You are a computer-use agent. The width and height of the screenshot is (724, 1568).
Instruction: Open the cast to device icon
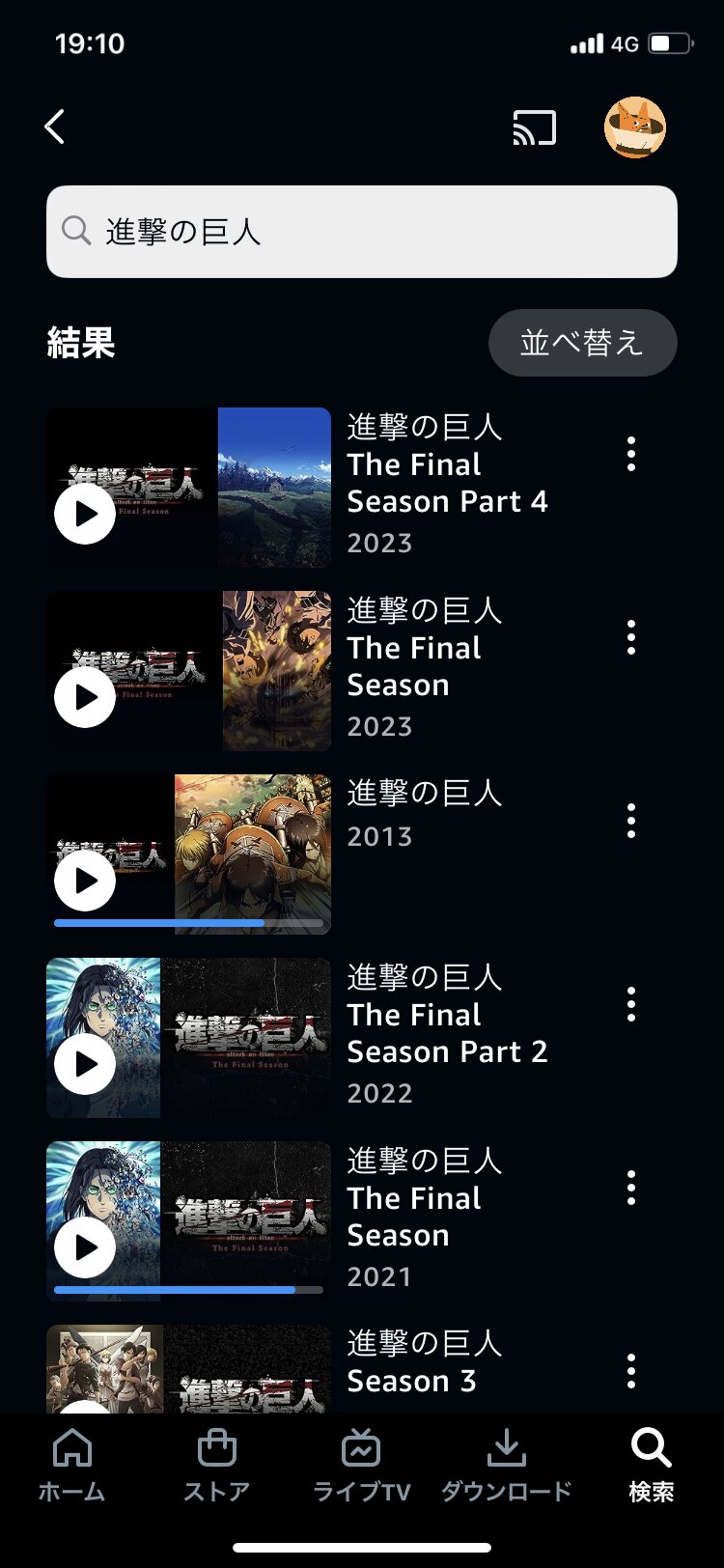coord(534,127)
